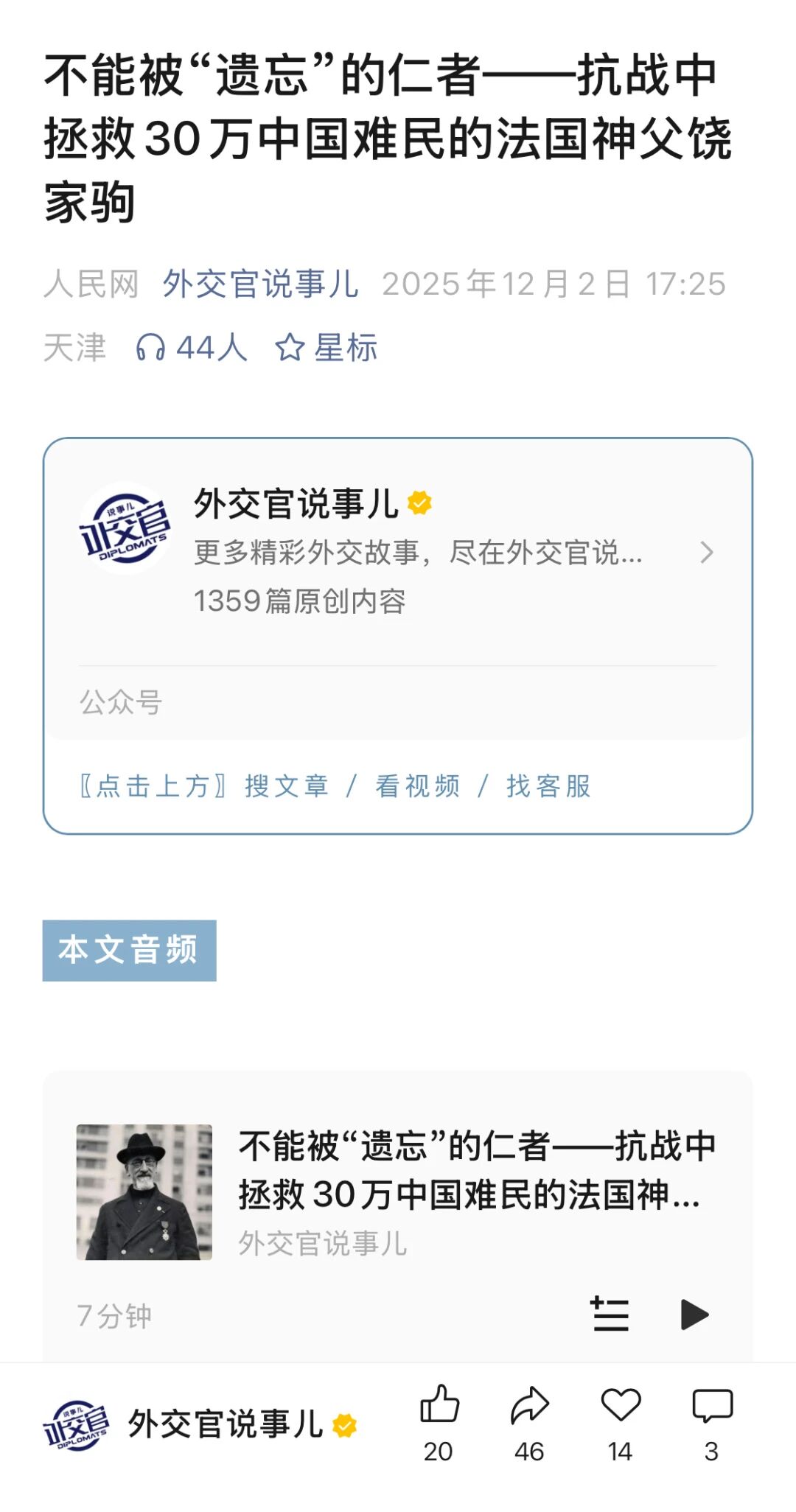This screenshot has height=1512, width=796.
Task: Star this account with 星标
Action: (x=327, y=347)
